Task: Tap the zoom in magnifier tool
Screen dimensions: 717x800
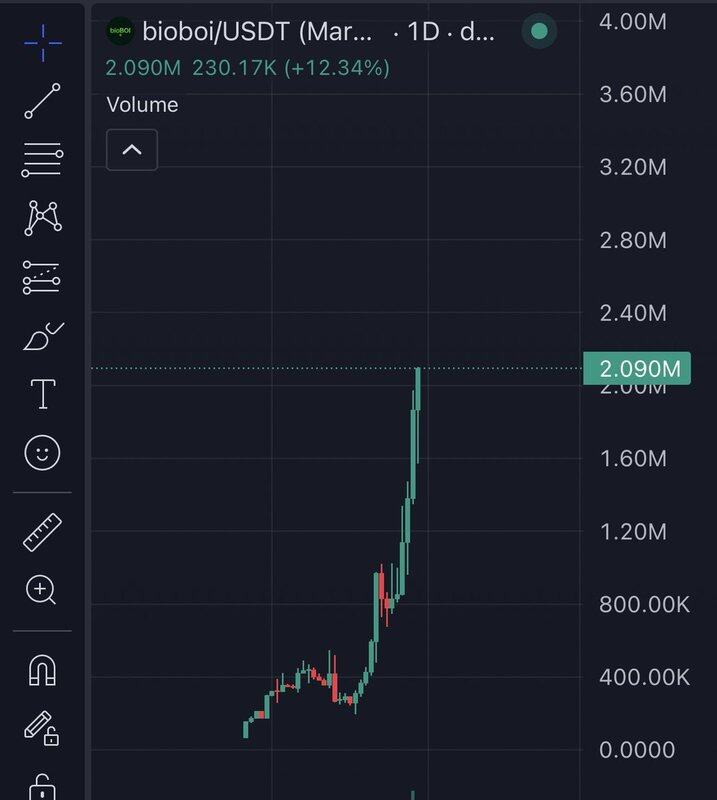Action: pyautogui.click(x=41, y=590)
